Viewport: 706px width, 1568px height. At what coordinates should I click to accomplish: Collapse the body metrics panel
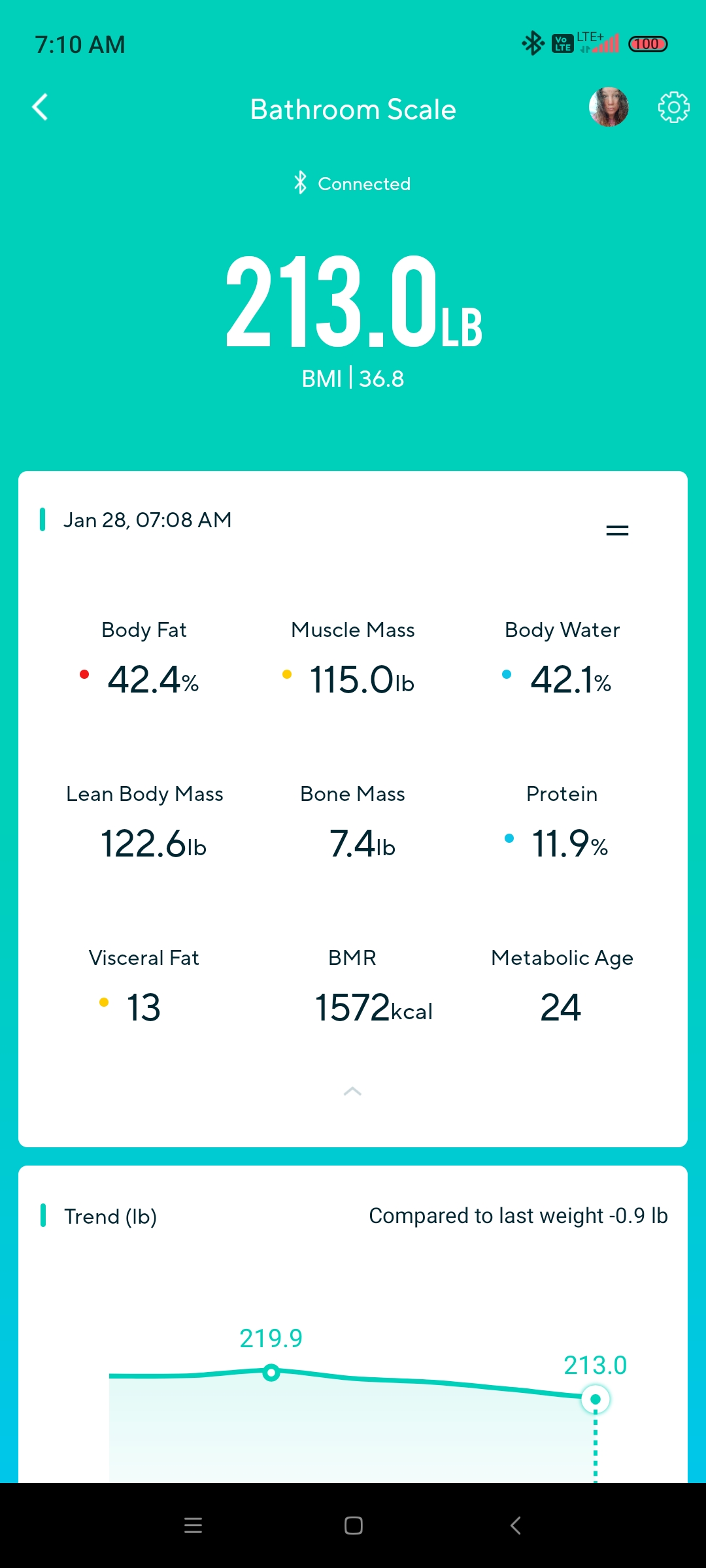click(352, 1091)
